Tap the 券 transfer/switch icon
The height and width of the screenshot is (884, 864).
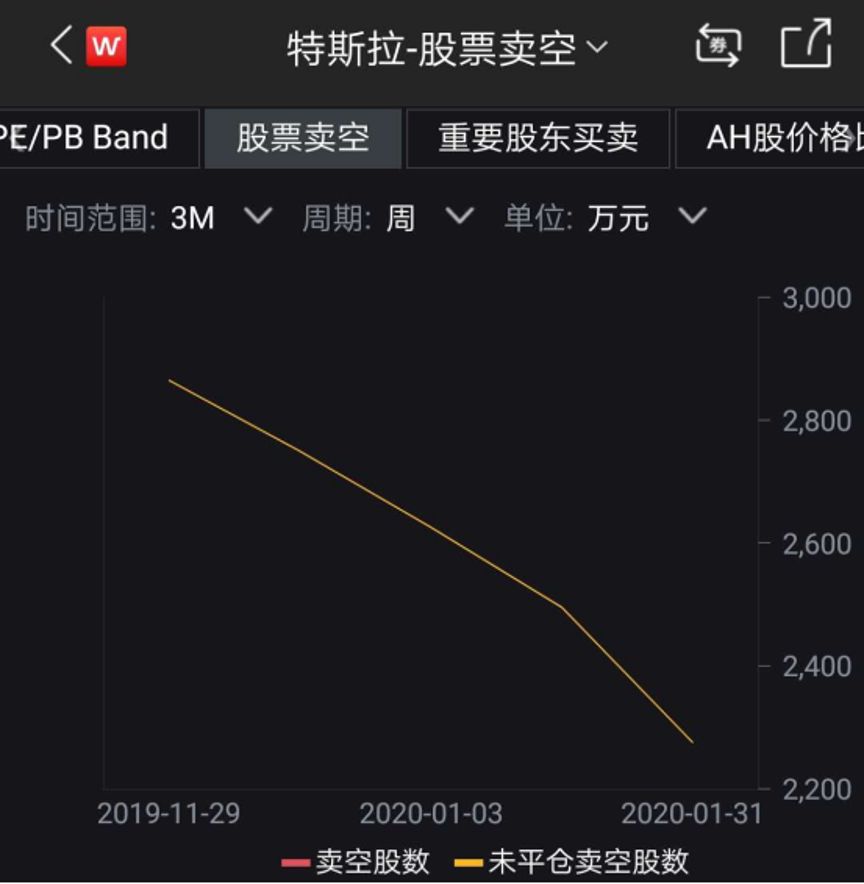pyautogui.click(x=717, y=44)
